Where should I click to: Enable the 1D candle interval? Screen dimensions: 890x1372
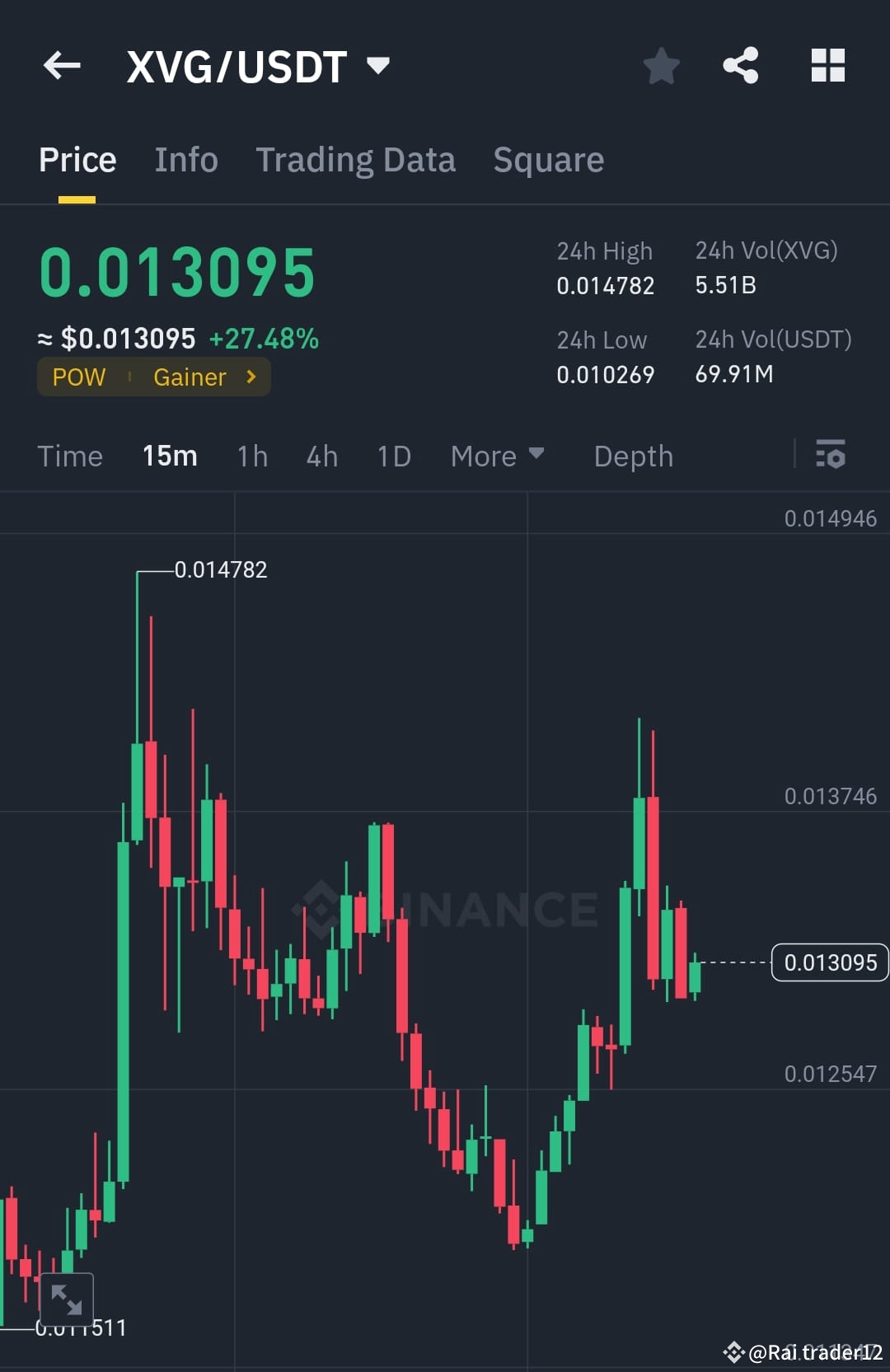393,456
